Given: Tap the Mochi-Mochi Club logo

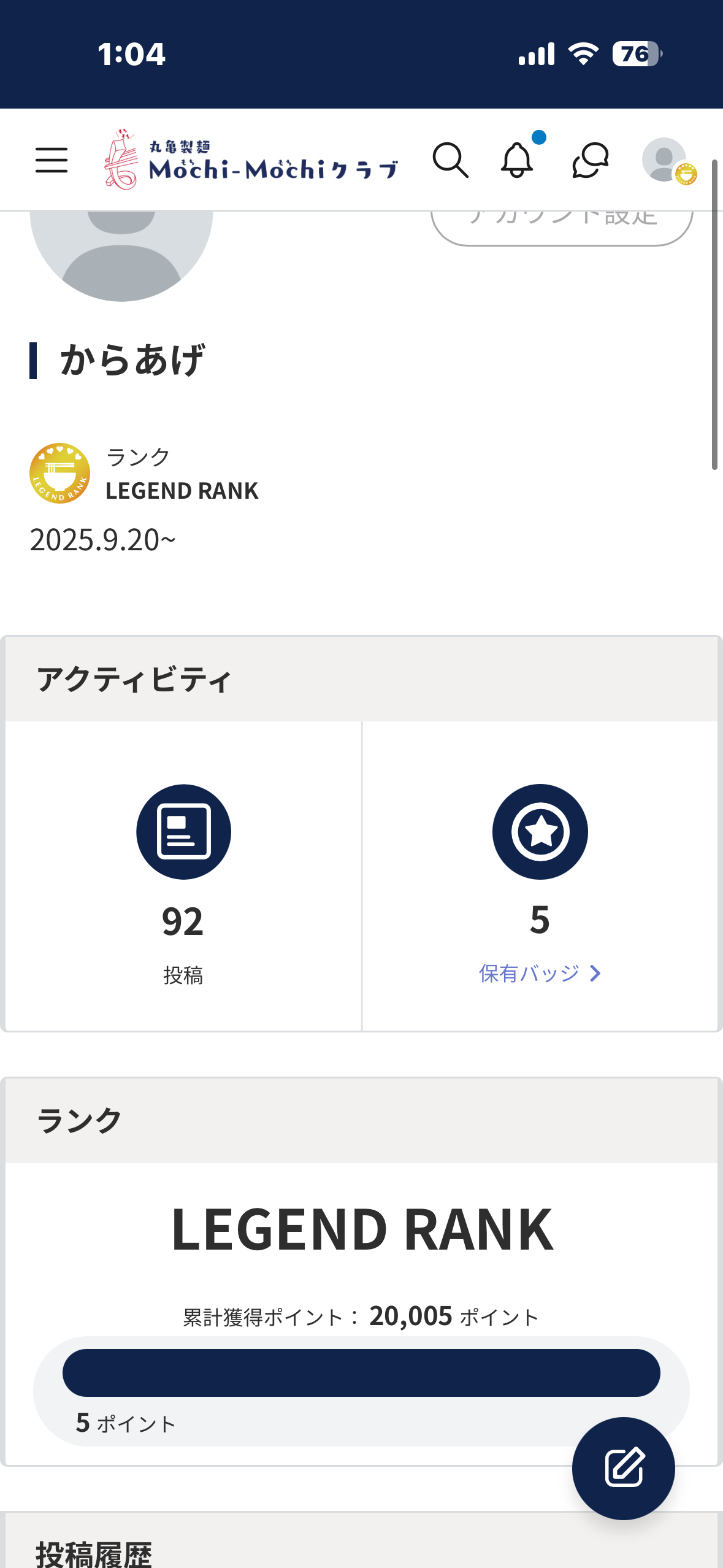Looking at the screenshot, I should pos(251,160).
